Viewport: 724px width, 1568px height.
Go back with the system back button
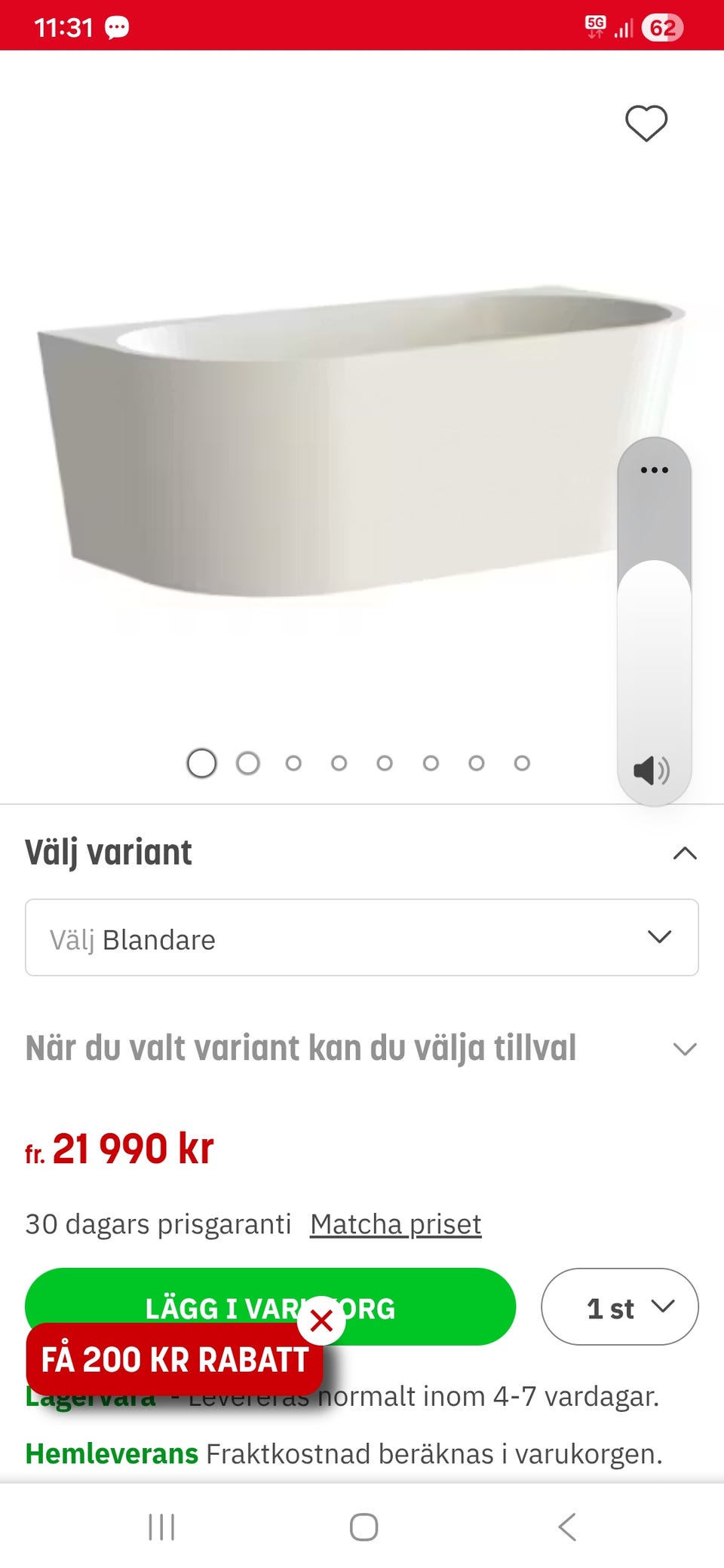pos(567,1527)
